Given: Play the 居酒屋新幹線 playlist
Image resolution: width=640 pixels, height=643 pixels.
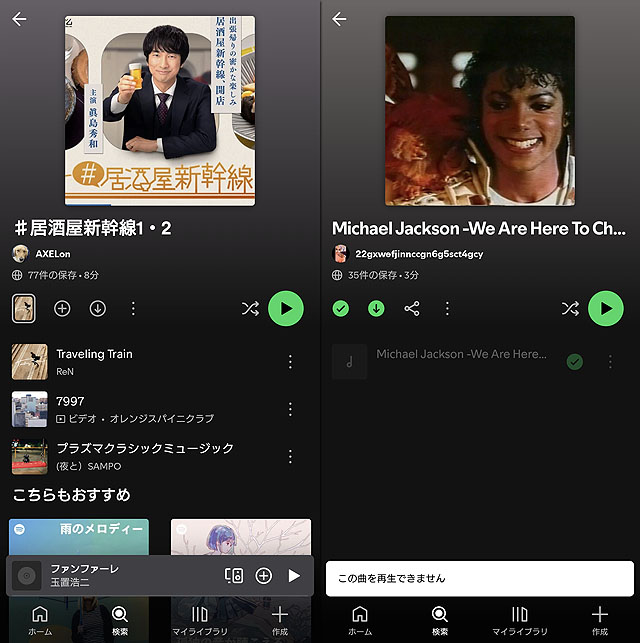Looking at the screenshot, I should (286, 308).
